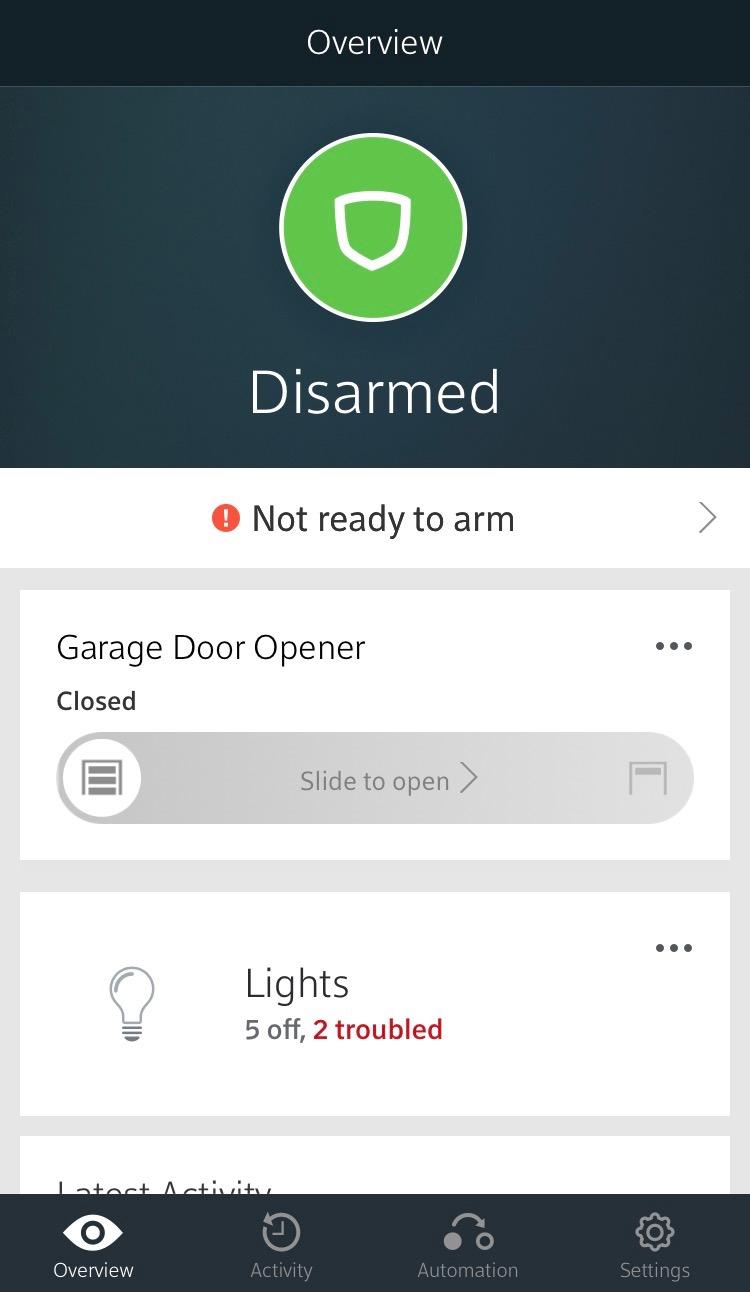
Task: Go to the Settings tab
Action: [x=655, y=1245]
